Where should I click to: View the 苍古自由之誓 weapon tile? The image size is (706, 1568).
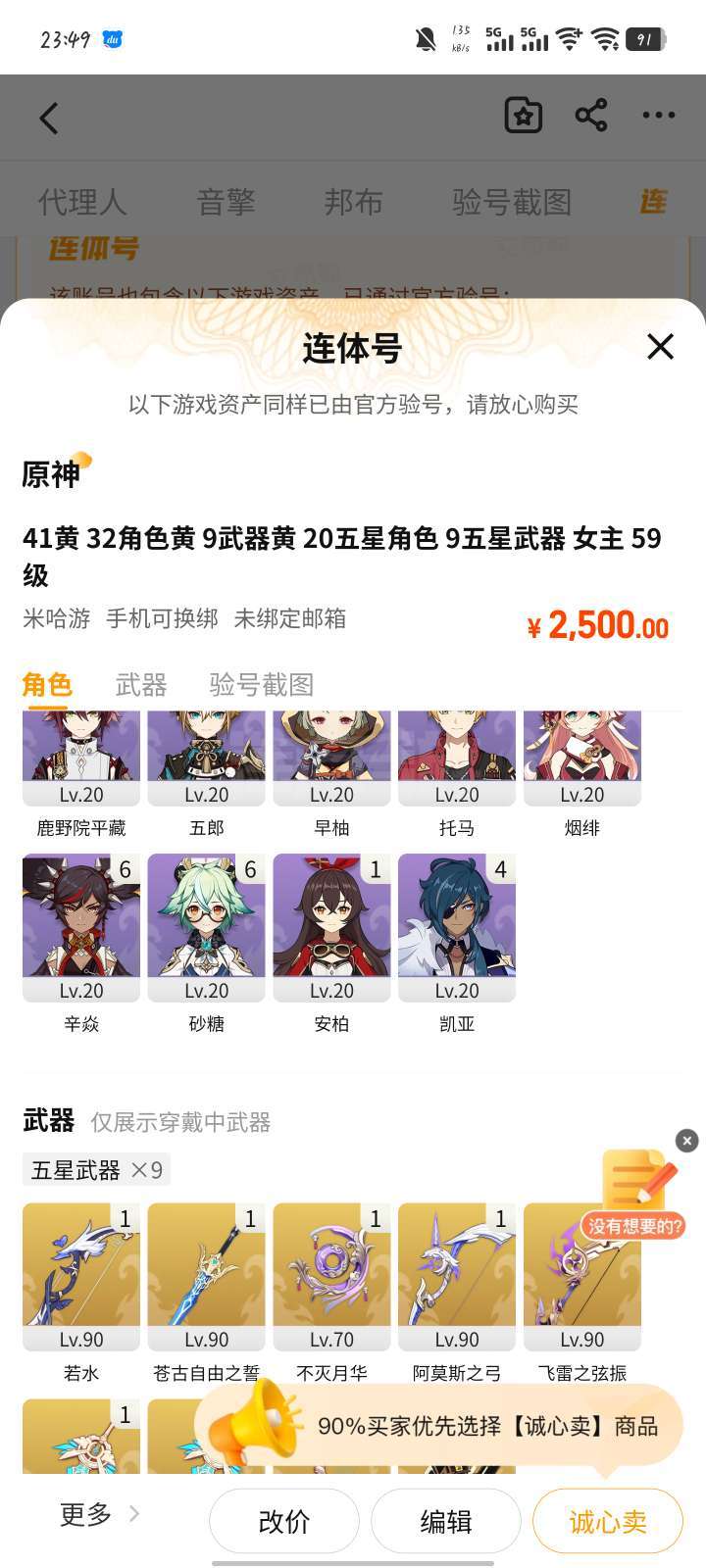(x=206, y=1276)
